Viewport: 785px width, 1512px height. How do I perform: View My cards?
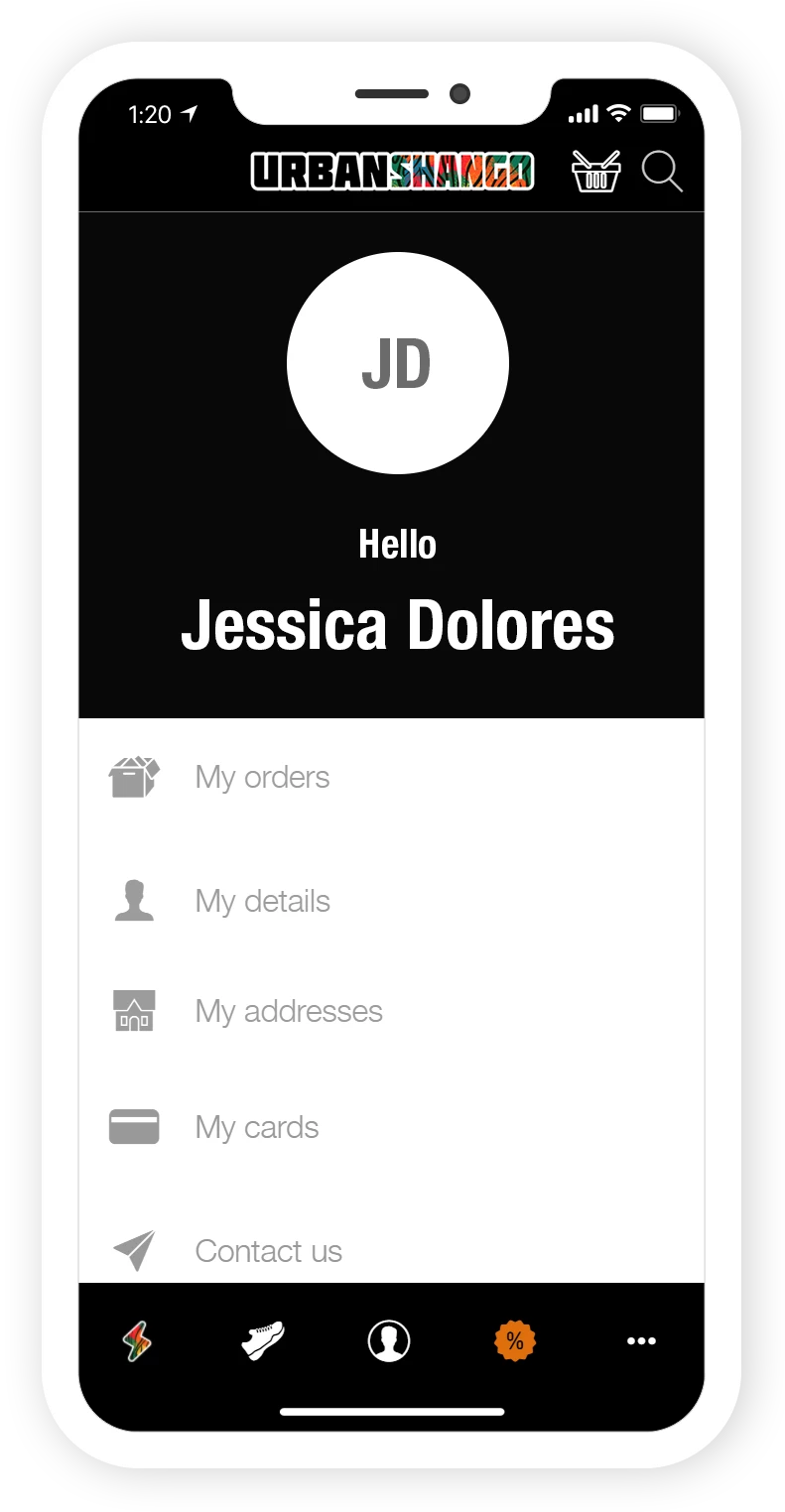[256, 1127]
